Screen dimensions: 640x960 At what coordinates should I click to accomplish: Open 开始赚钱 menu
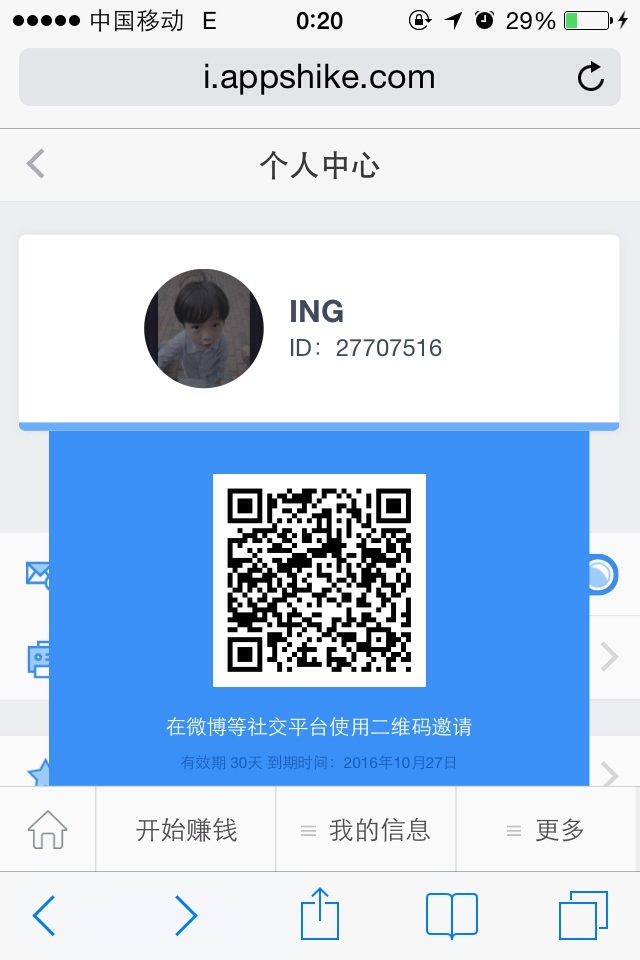point(186,830)
